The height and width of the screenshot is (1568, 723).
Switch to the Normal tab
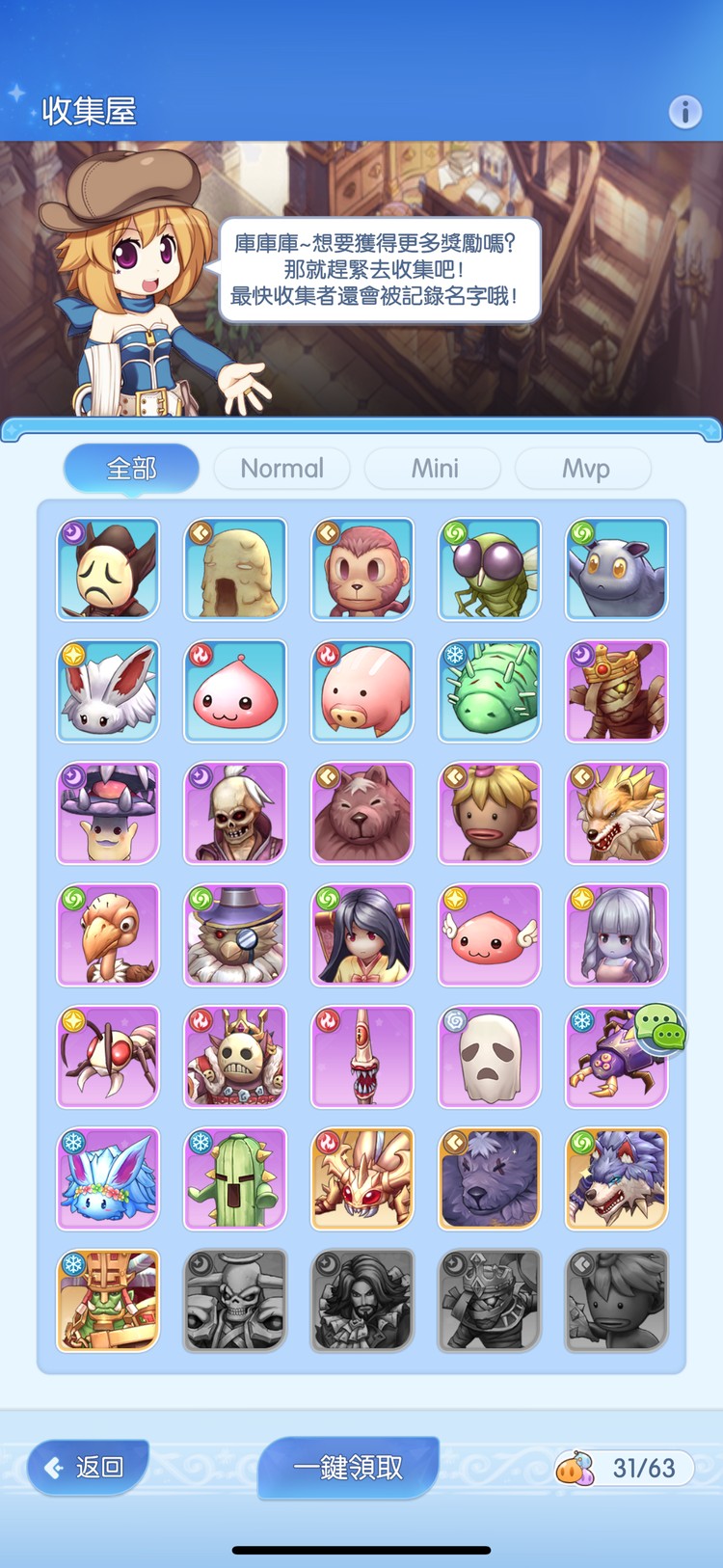click(281, 469)
